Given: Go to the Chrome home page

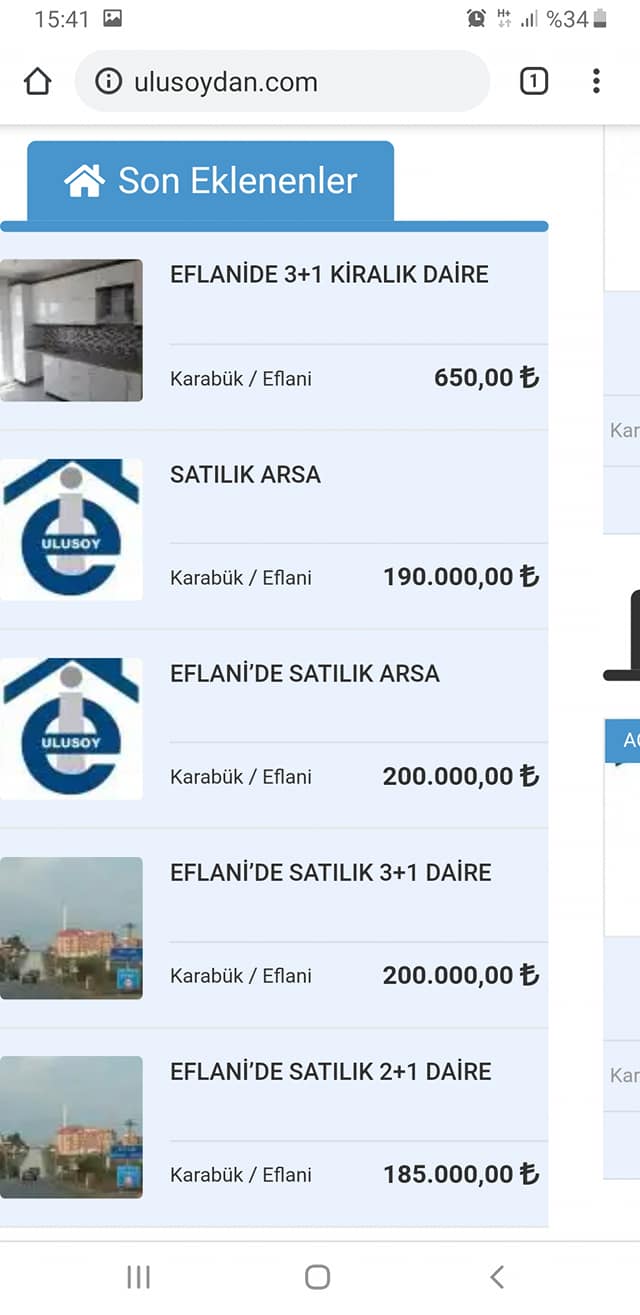Looking at the screenshot, I should click(x=37, y=81).
